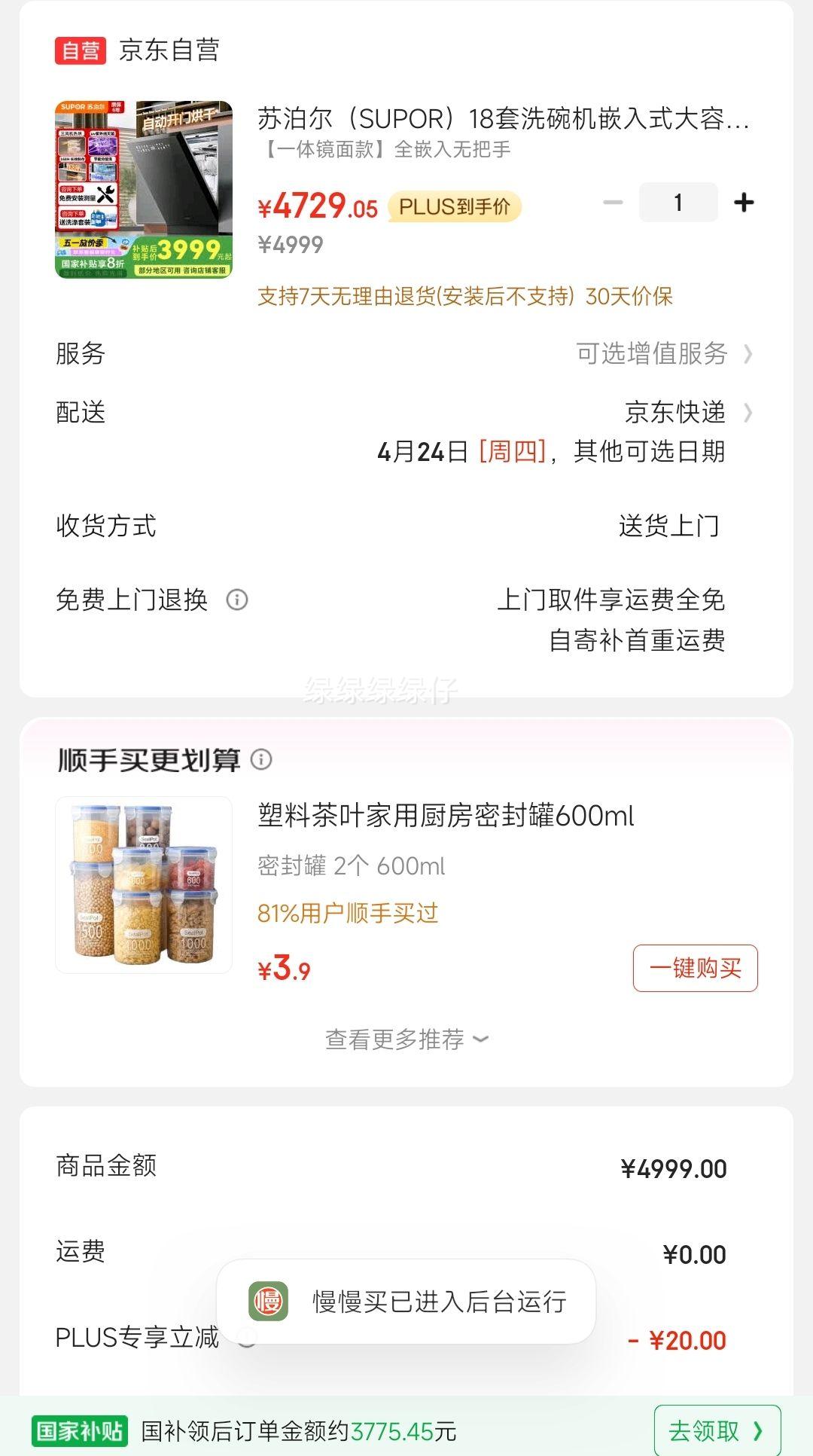Tap the info icon beside 免费上门退换
This screenshot has width=813, height=1456.
tap(239, 600)
